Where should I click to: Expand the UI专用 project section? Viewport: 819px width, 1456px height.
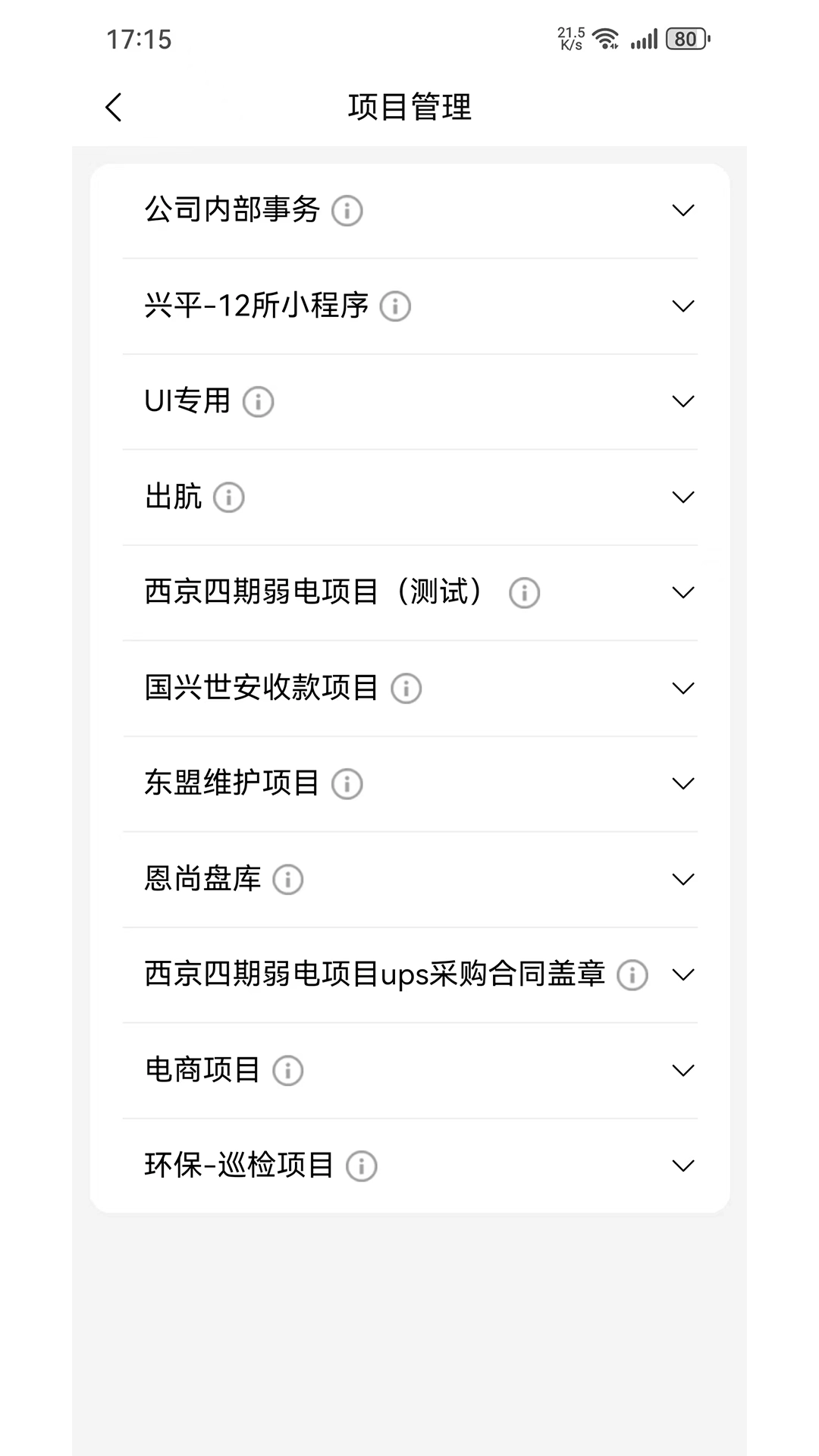coord(684,402)
